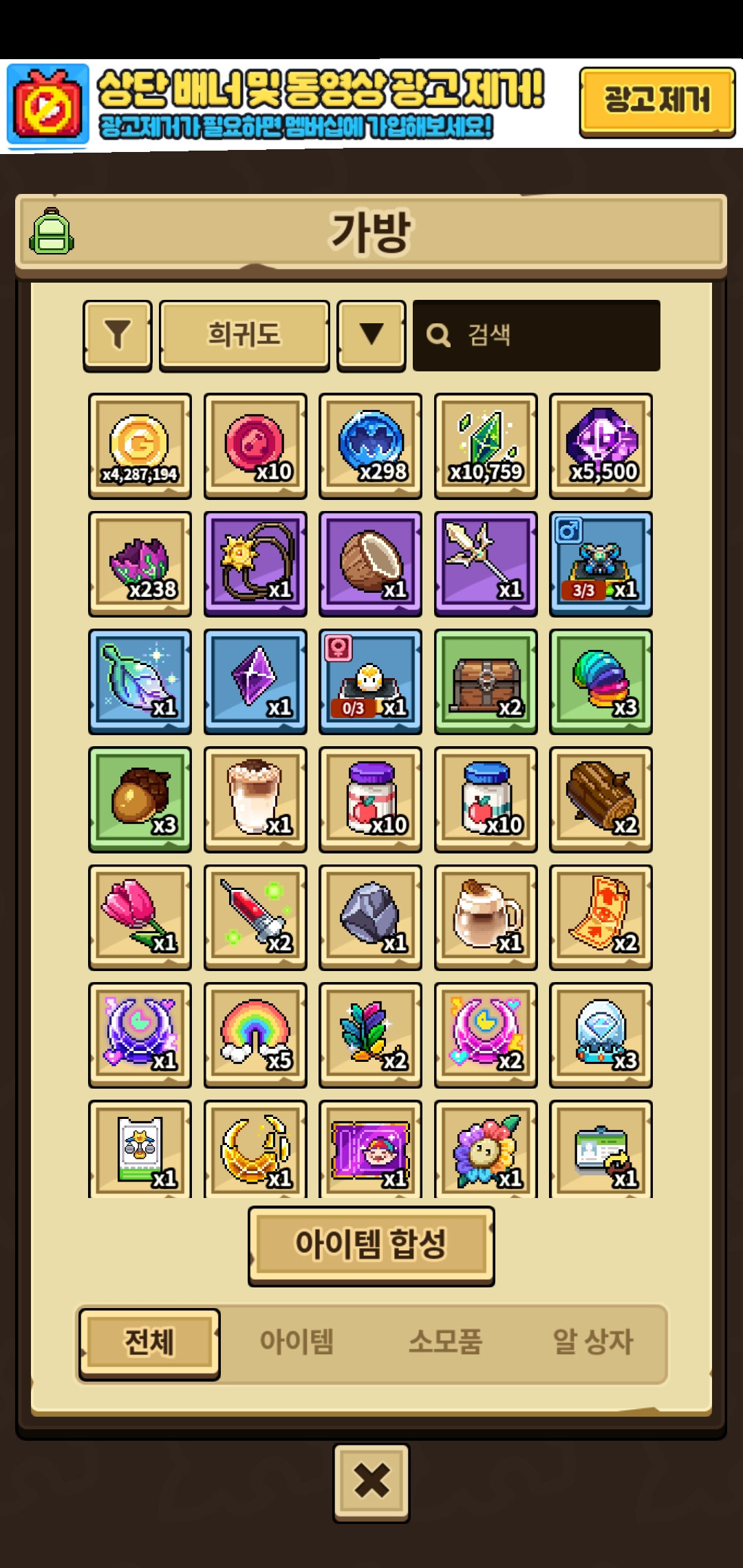Expand the sort order dropdown arrow
Viewport: 743px width, 1568px height.
tap(371, 336)
